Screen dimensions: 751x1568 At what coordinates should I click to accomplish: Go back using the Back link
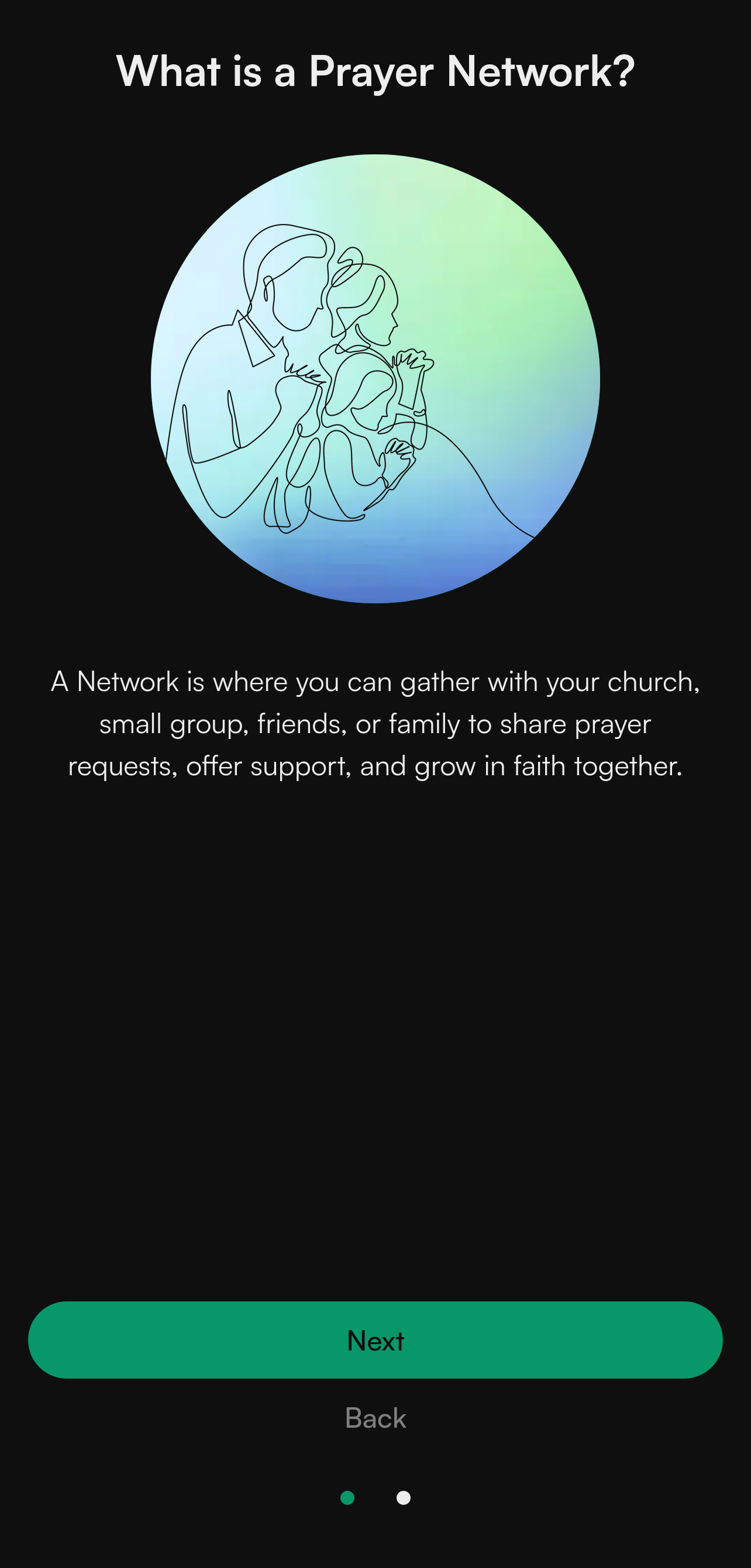(x=375, y=1418)
